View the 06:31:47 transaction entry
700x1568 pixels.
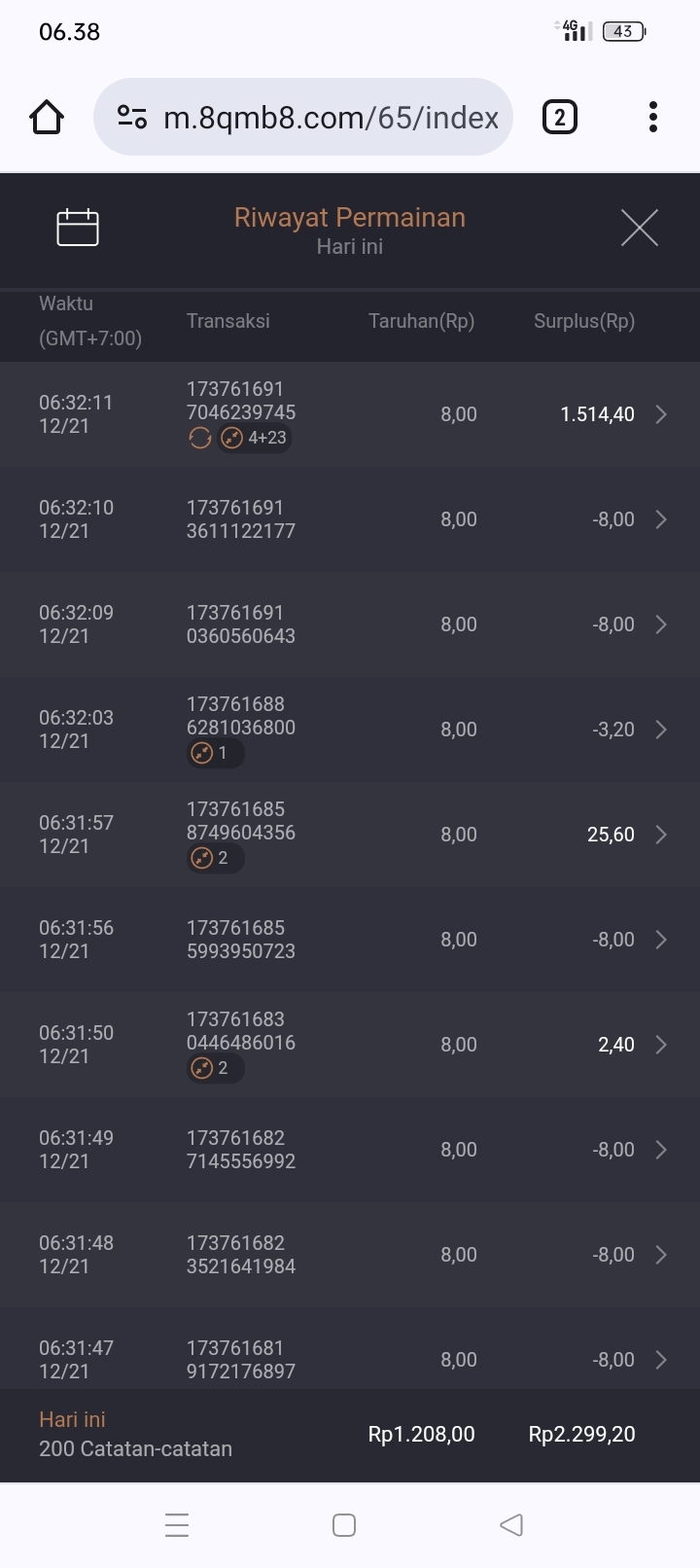(350, 1358)
